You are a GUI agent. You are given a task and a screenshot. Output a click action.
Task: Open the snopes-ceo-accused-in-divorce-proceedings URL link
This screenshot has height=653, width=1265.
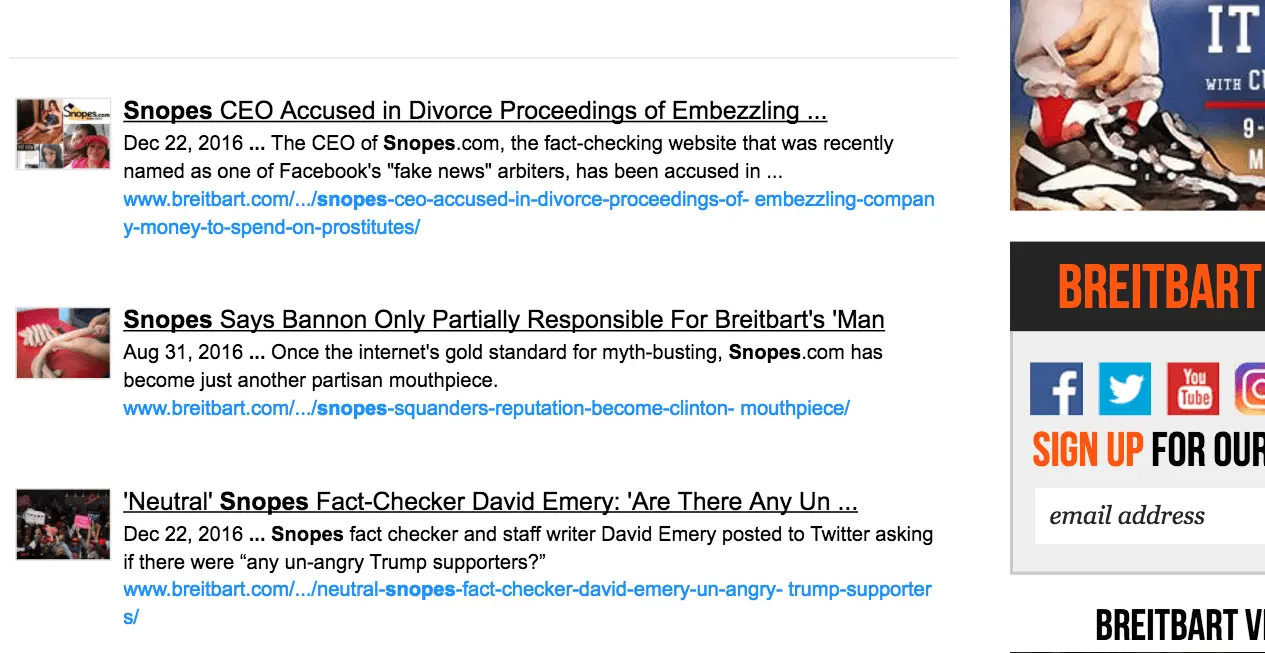click(x=528, y=200)
